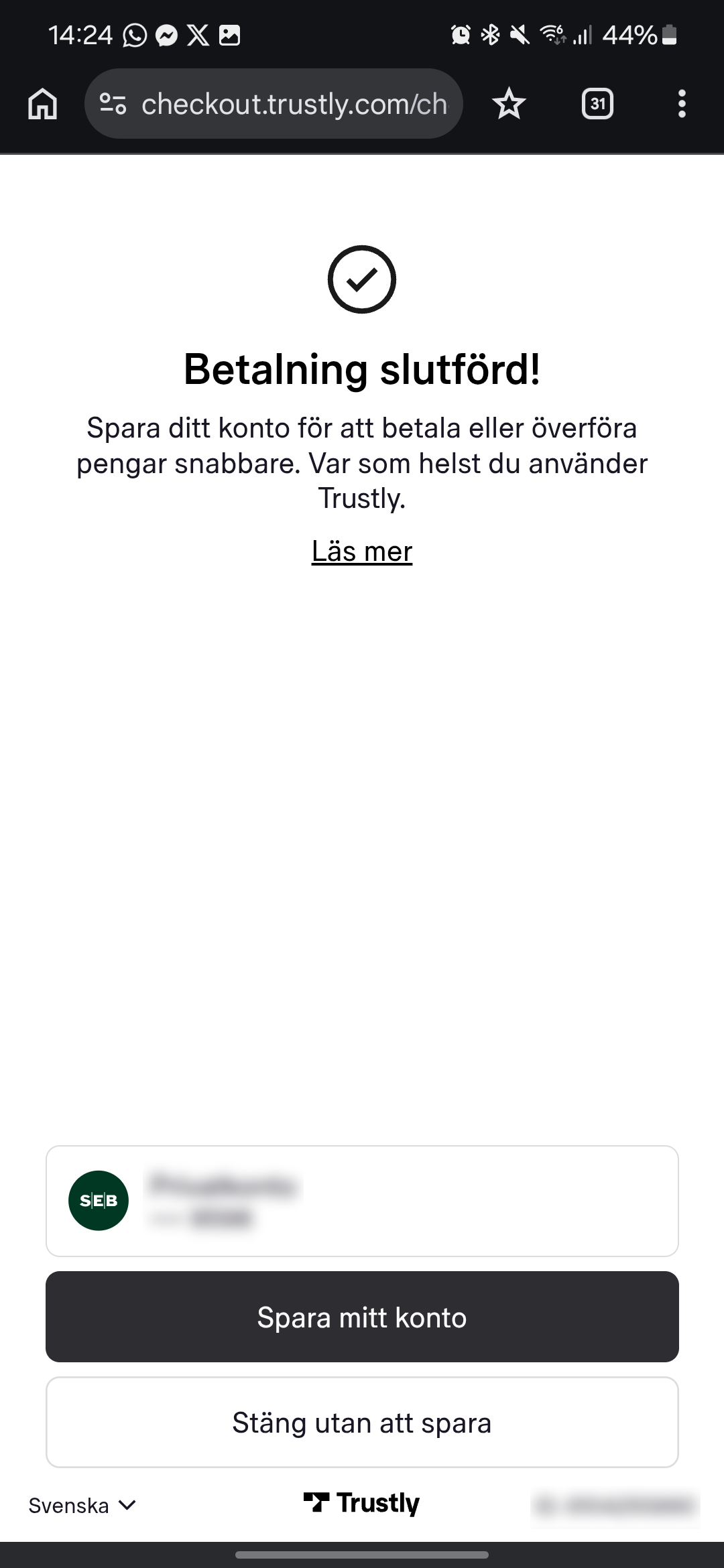Tap the SEB bank logo
Image resolution: width=724 pixels, height=1568 pixels.
pyautogui.click(x=98, y=1200)
